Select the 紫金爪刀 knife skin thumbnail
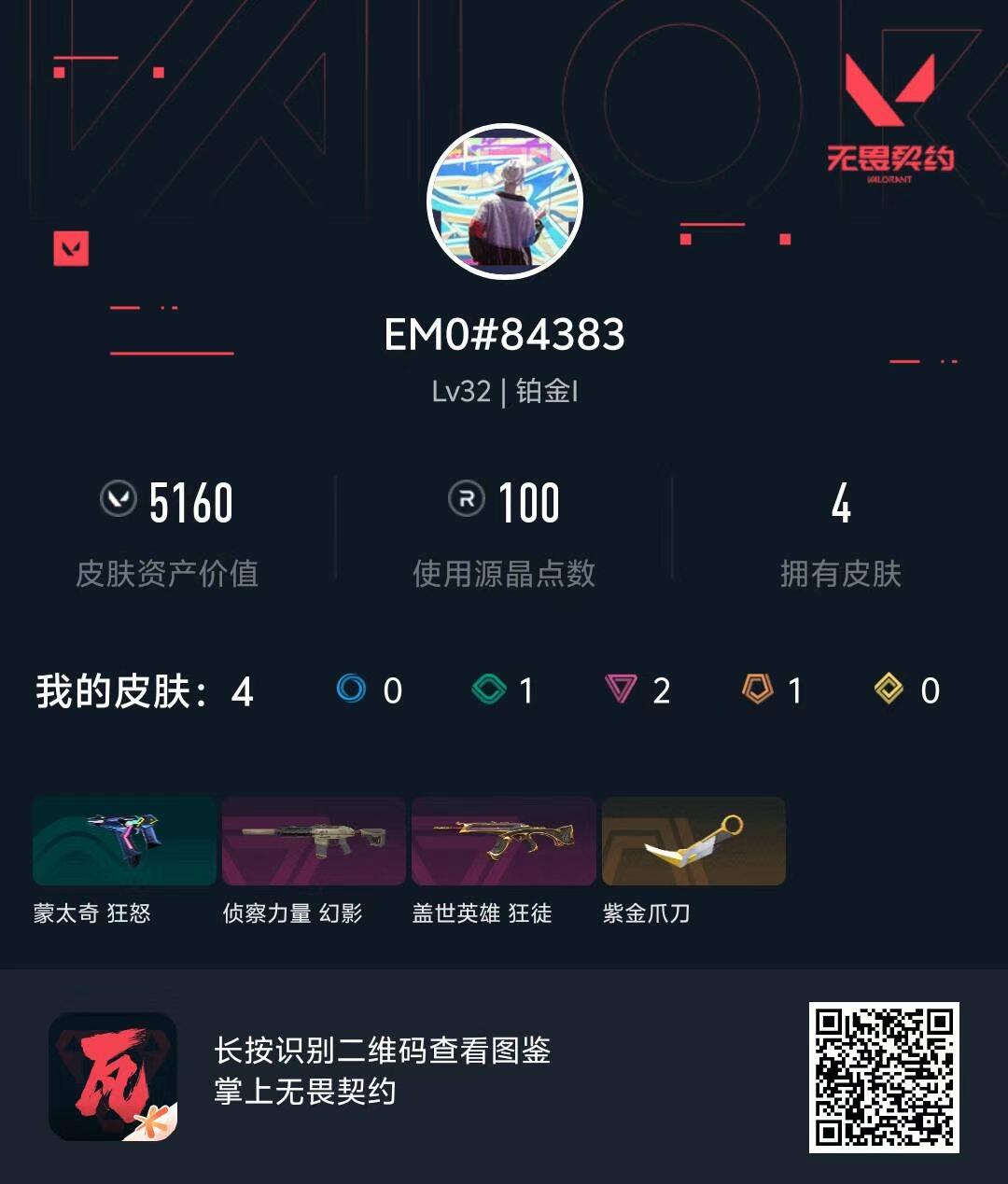 tap(693, 841)
